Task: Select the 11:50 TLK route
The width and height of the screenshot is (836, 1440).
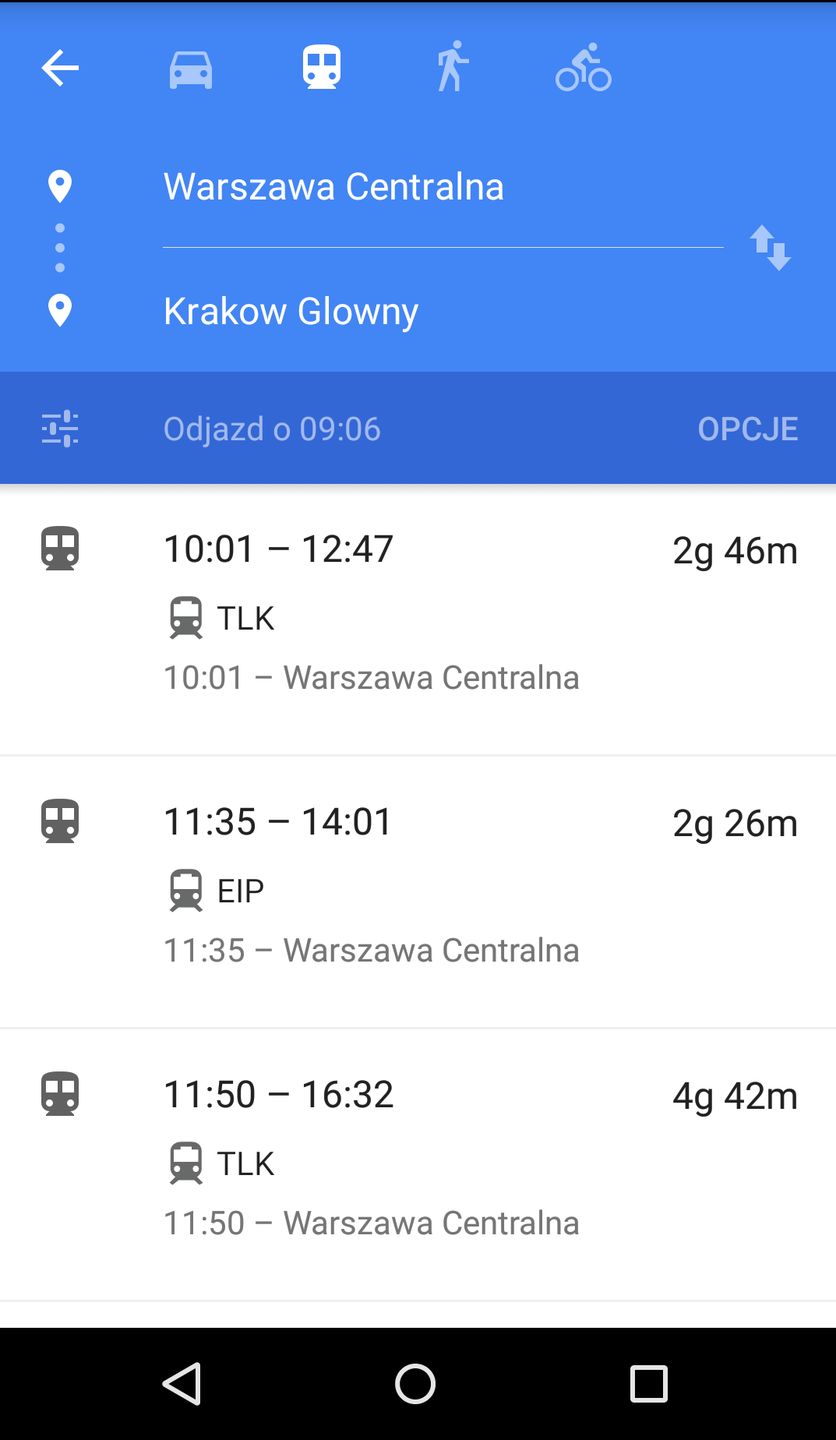Action: (x=418, y=1160)
